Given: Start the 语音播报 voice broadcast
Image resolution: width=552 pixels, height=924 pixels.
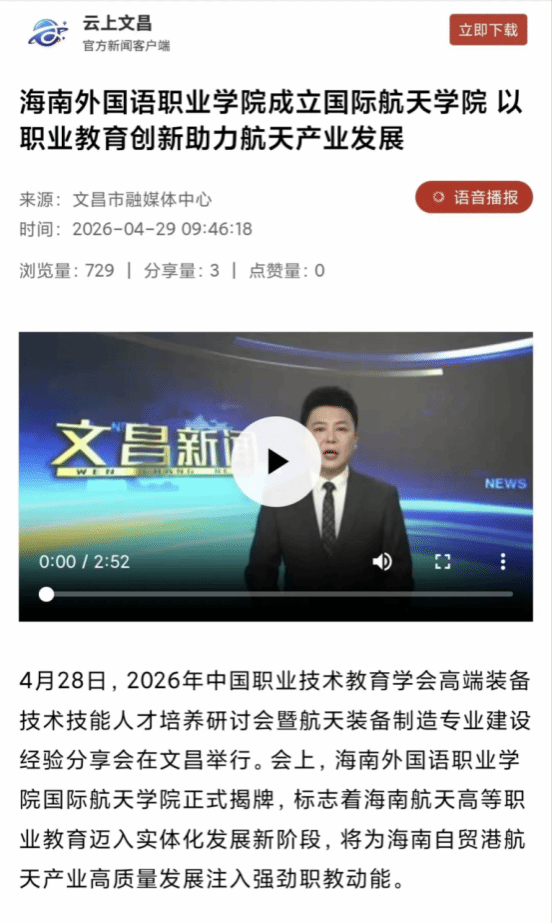Looking at the screenshot, I should 474,197.
